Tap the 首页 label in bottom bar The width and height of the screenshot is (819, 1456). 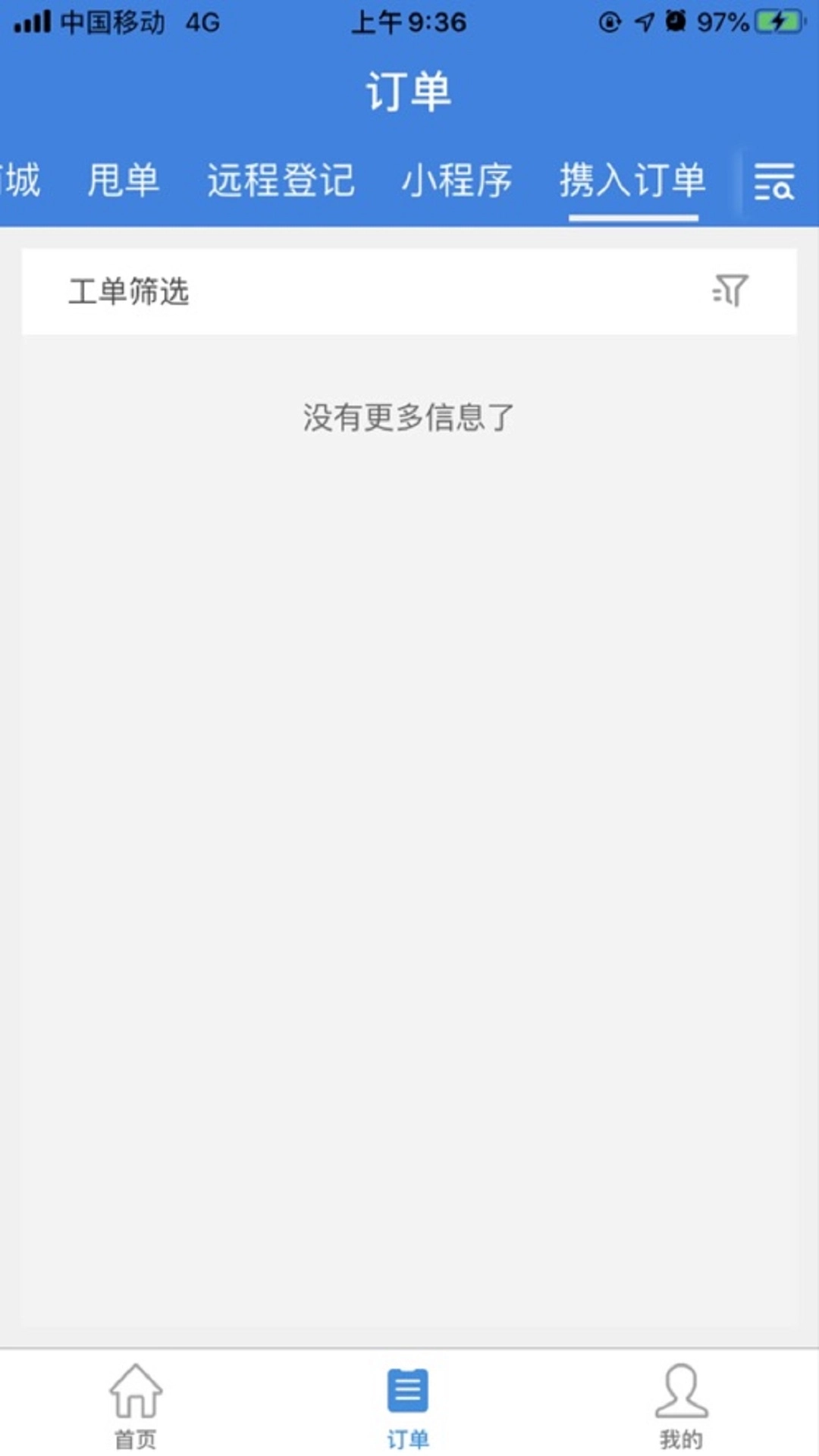coord(136,1439)
